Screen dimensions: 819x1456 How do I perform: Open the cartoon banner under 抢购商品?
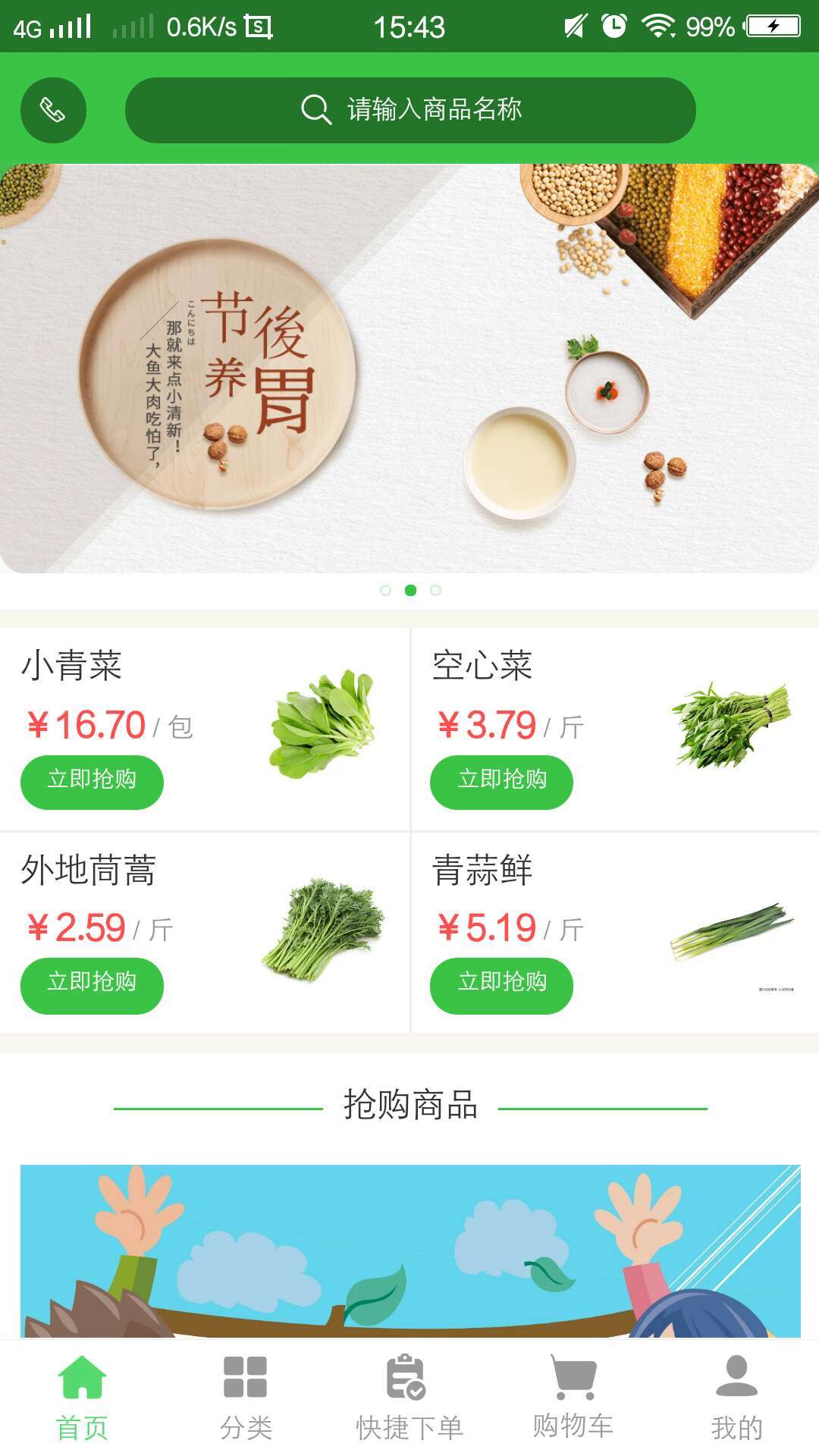409,1251
